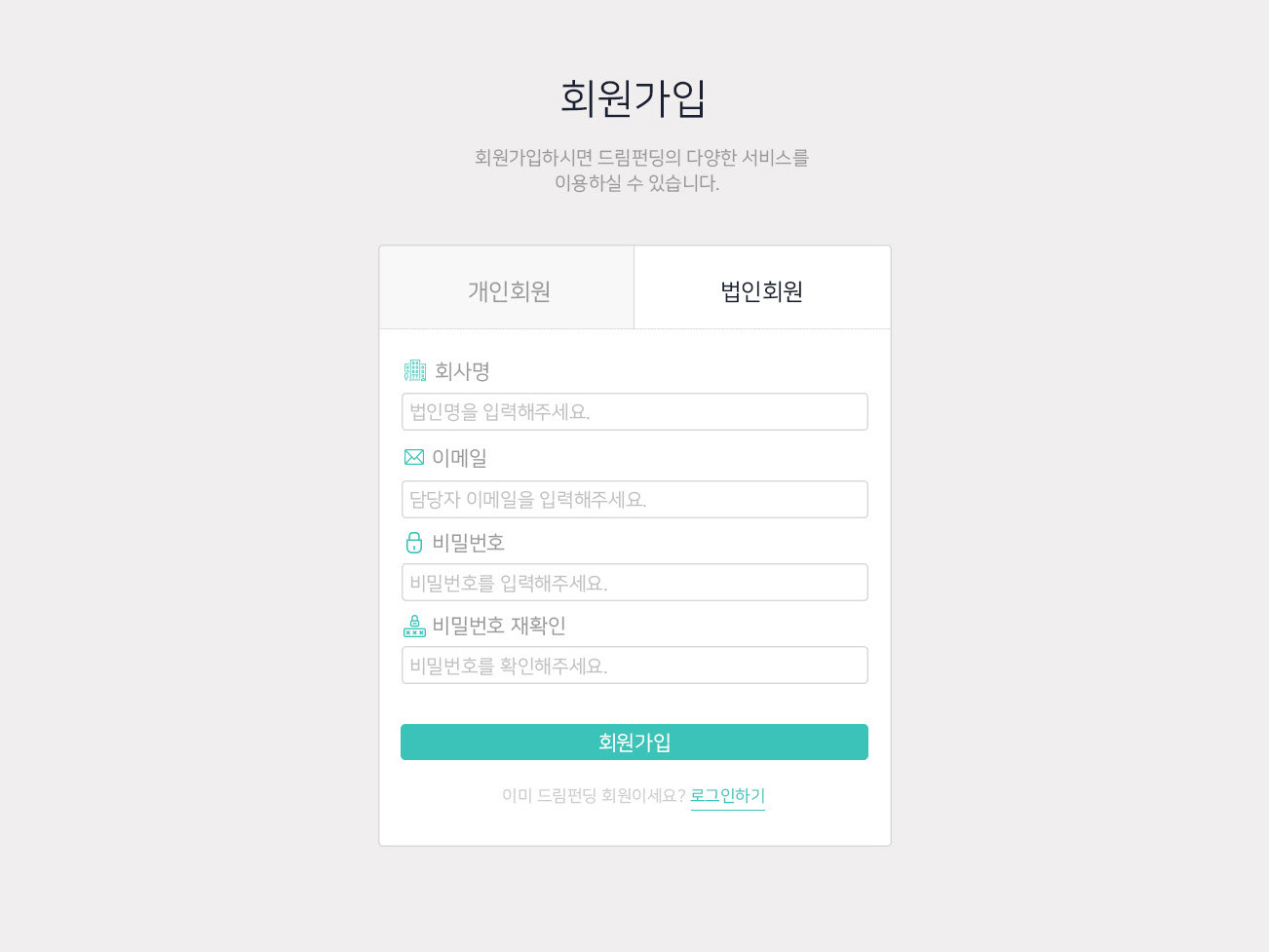Enter the 비밀번호 field

[634, 583]
